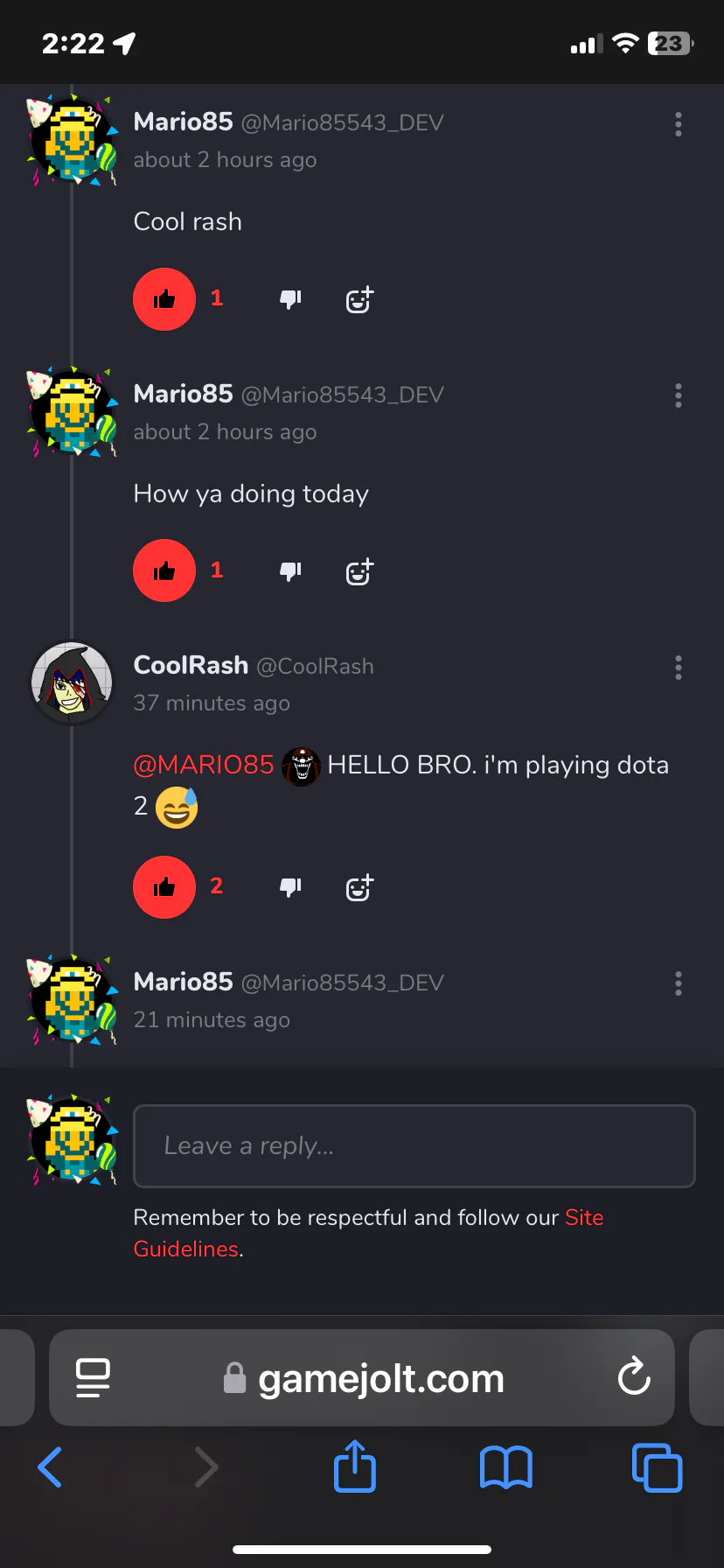Open the Site Guidelines link

click(369, 1233)
